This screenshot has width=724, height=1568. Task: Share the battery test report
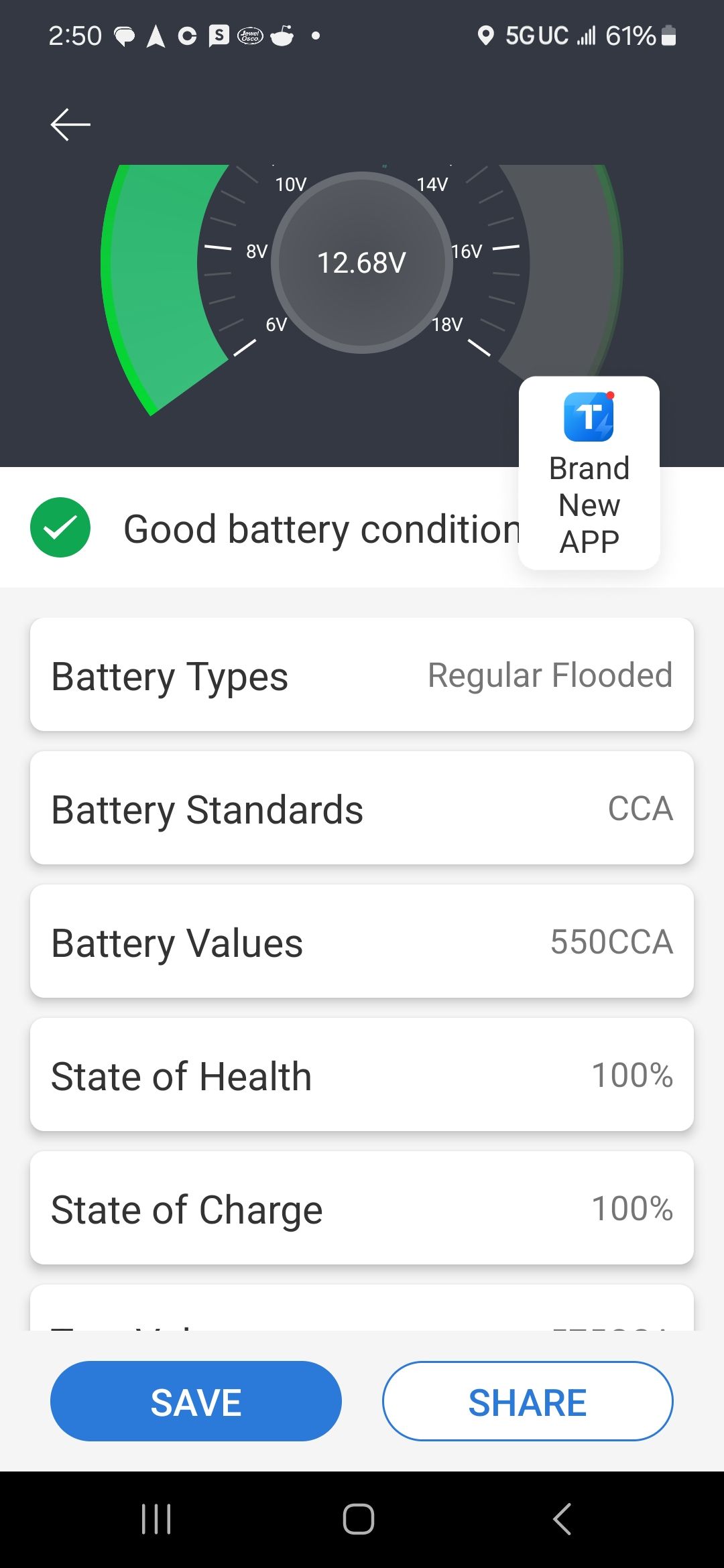pyautogui.click(x=528, y=1401)
